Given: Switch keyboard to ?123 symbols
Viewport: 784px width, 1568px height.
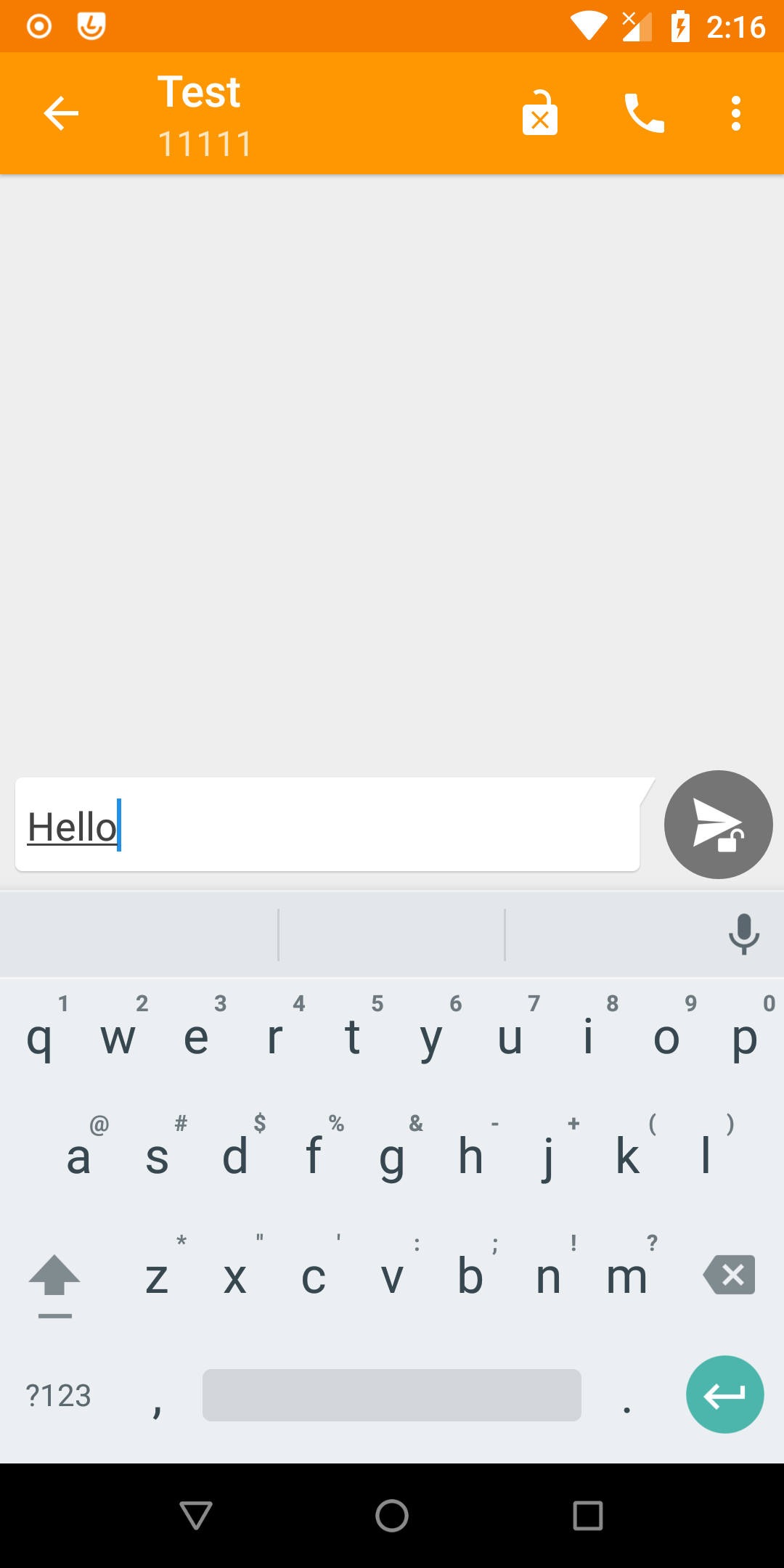Looking at the screenshot, I should pyautogui.click(x=58, y=1395).
